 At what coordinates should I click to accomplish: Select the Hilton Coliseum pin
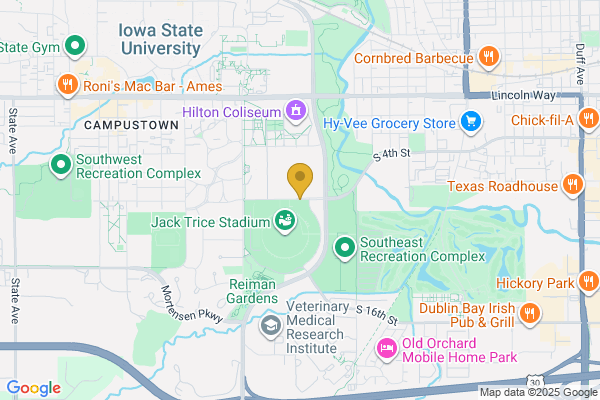point(296,108)
